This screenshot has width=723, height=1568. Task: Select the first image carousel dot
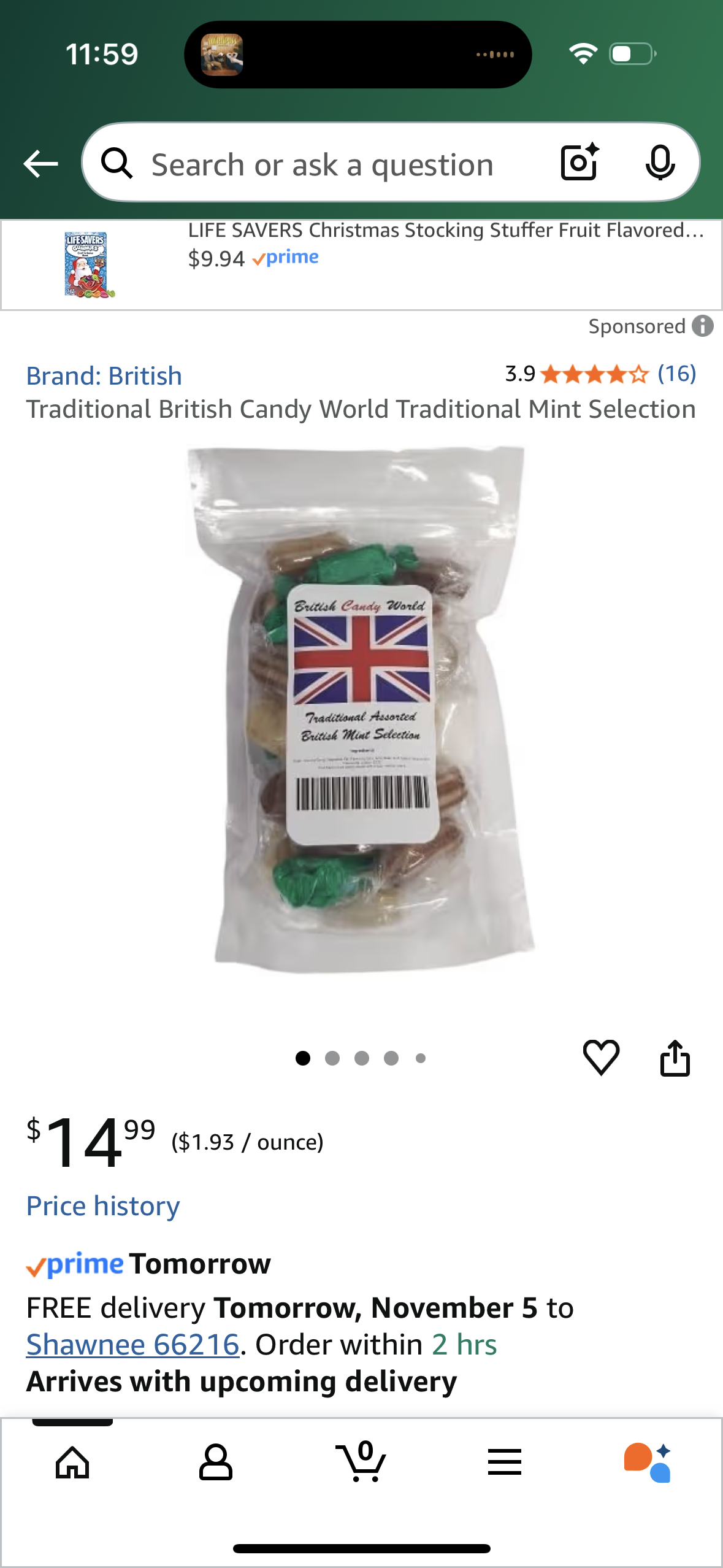click(302, 1058)
